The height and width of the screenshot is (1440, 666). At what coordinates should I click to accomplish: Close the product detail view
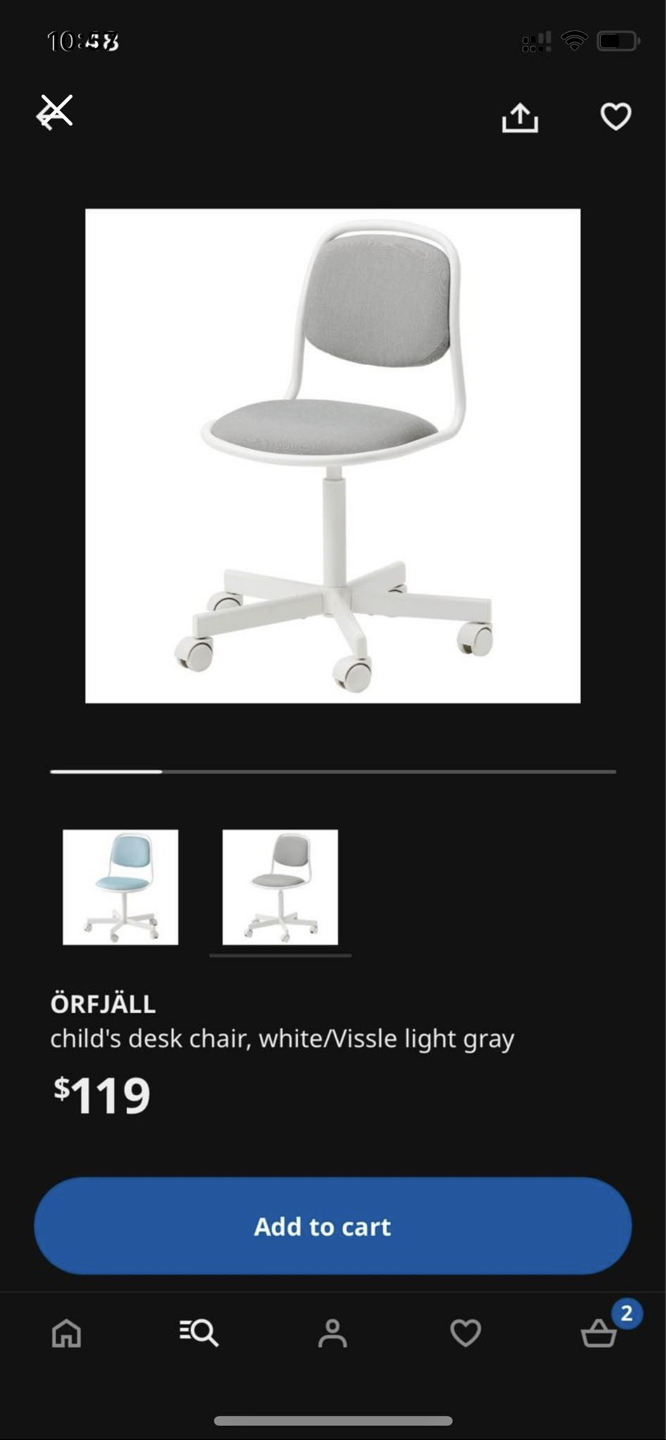55,112
